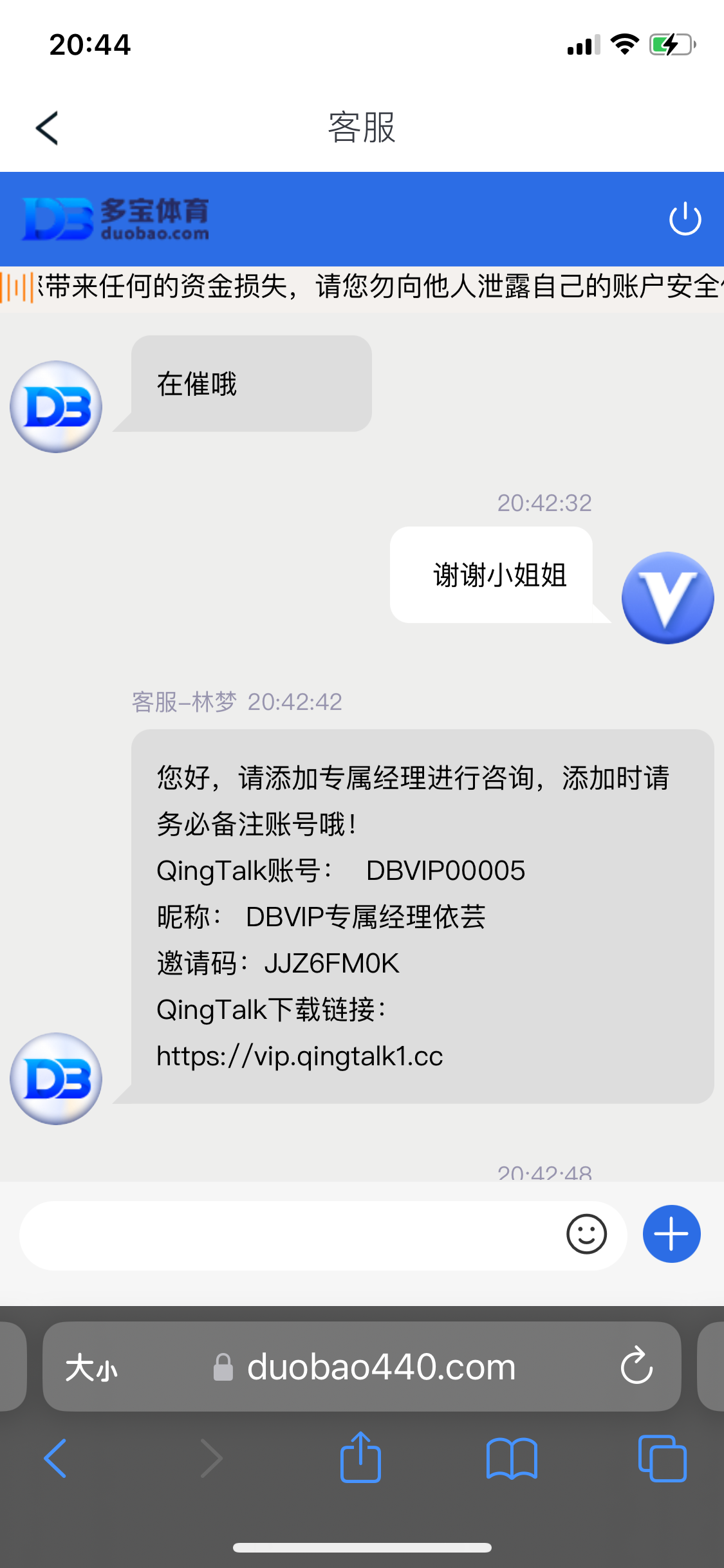Tap the power icon to end chat
724x1568 pixels.
click(x=685, y=219)
